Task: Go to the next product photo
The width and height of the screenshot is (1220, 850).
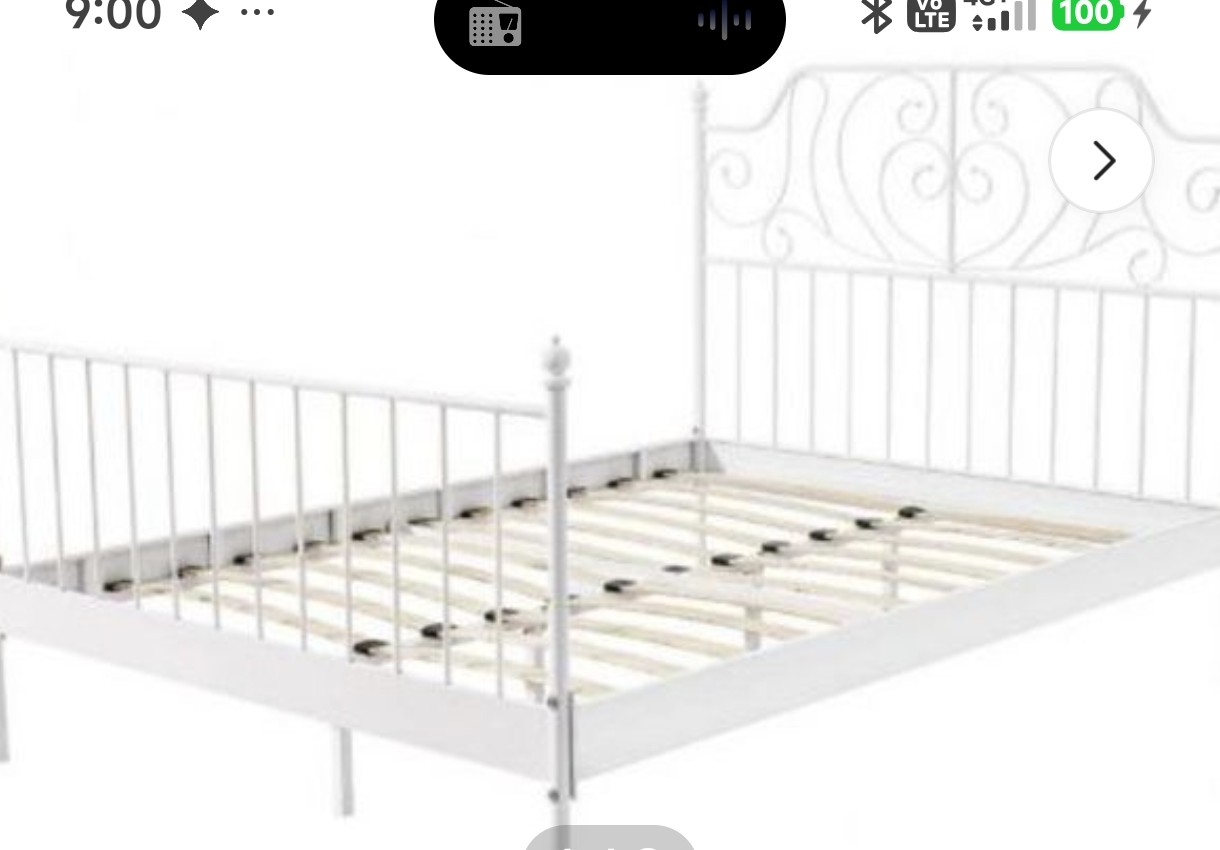Action: tap(1101, 160)
